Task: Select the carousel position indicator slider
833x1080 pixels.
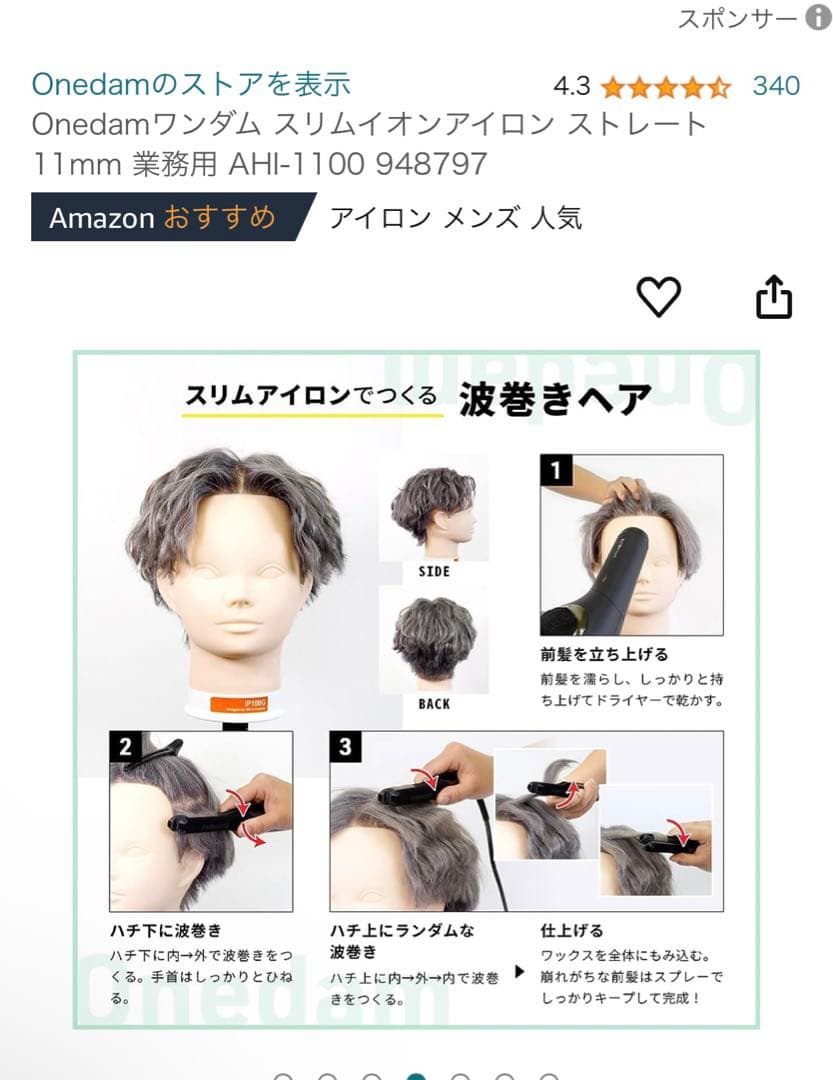Action: pyautogui.click(x=415, y=1076)
